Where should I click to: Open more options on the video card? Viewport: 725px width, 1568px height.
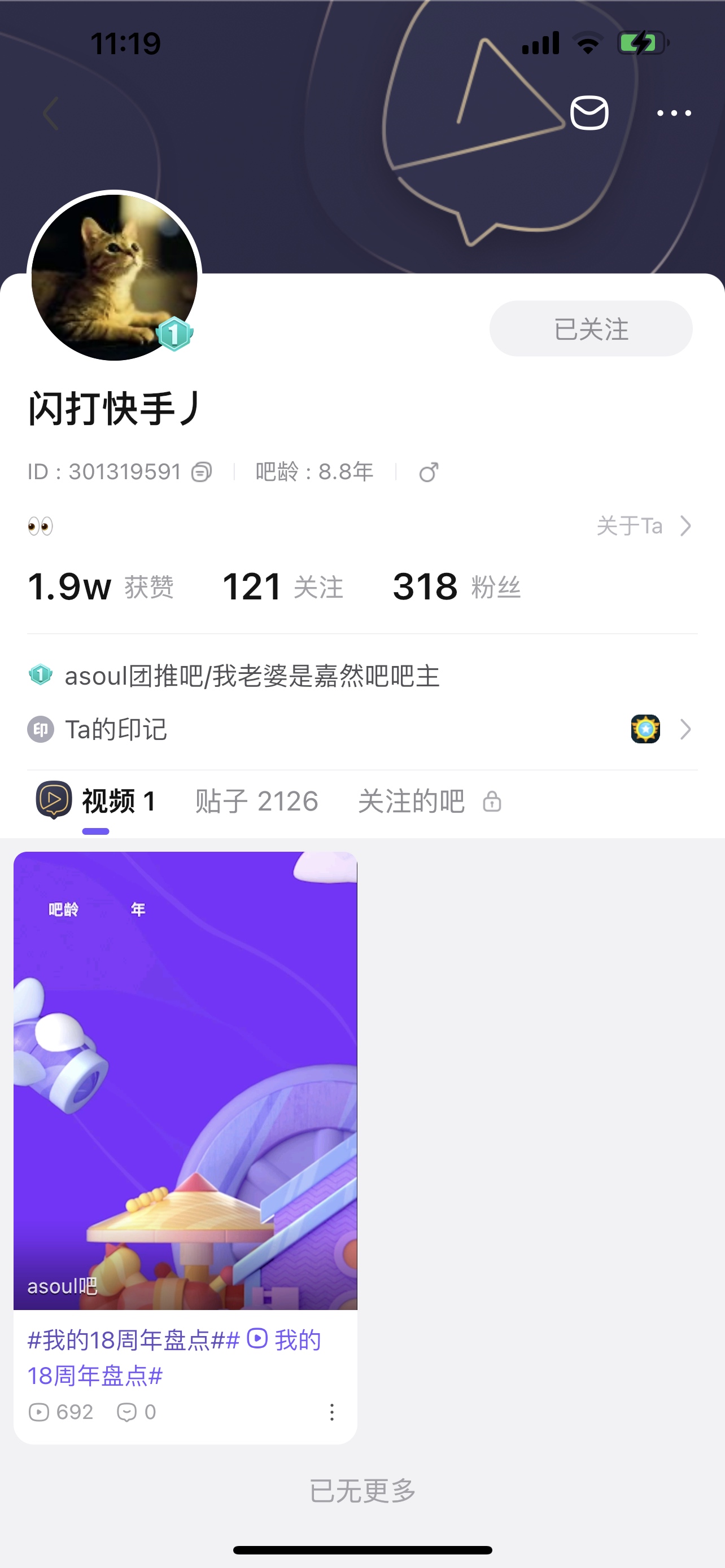(332, 1412)
